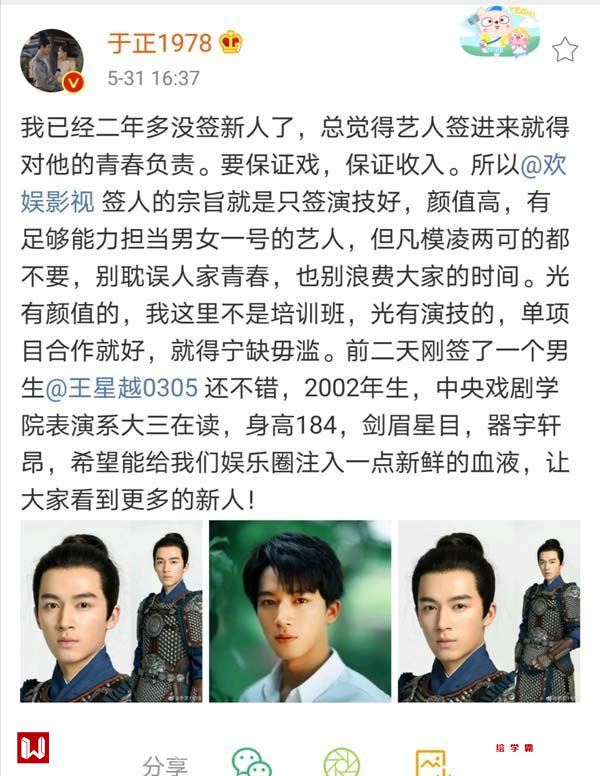This screenshot has height=776, width=600.
Task: Share this post to WeChat
Action: 251,762
